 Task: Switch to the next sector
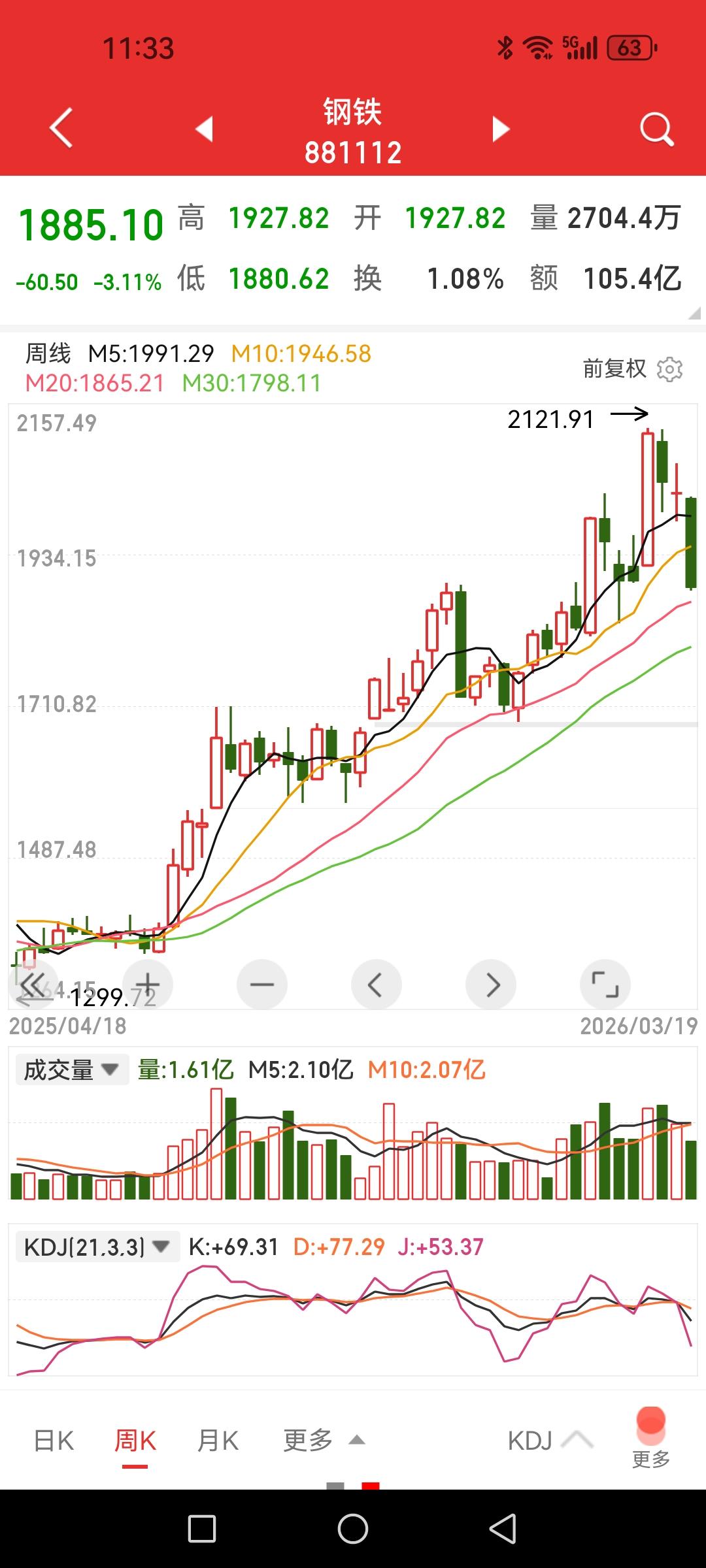click(501, 129)
